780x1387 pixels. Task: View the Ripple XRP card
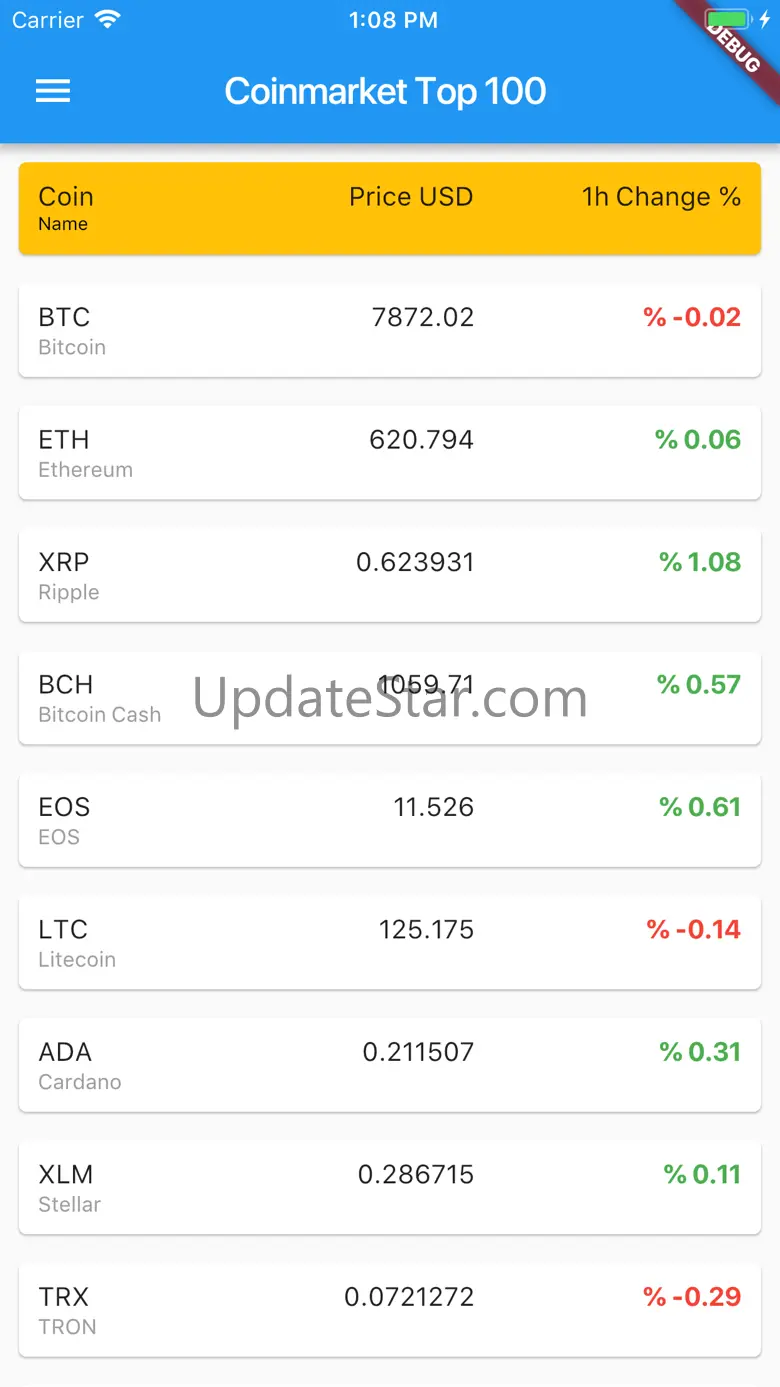(x=389, y=576)
